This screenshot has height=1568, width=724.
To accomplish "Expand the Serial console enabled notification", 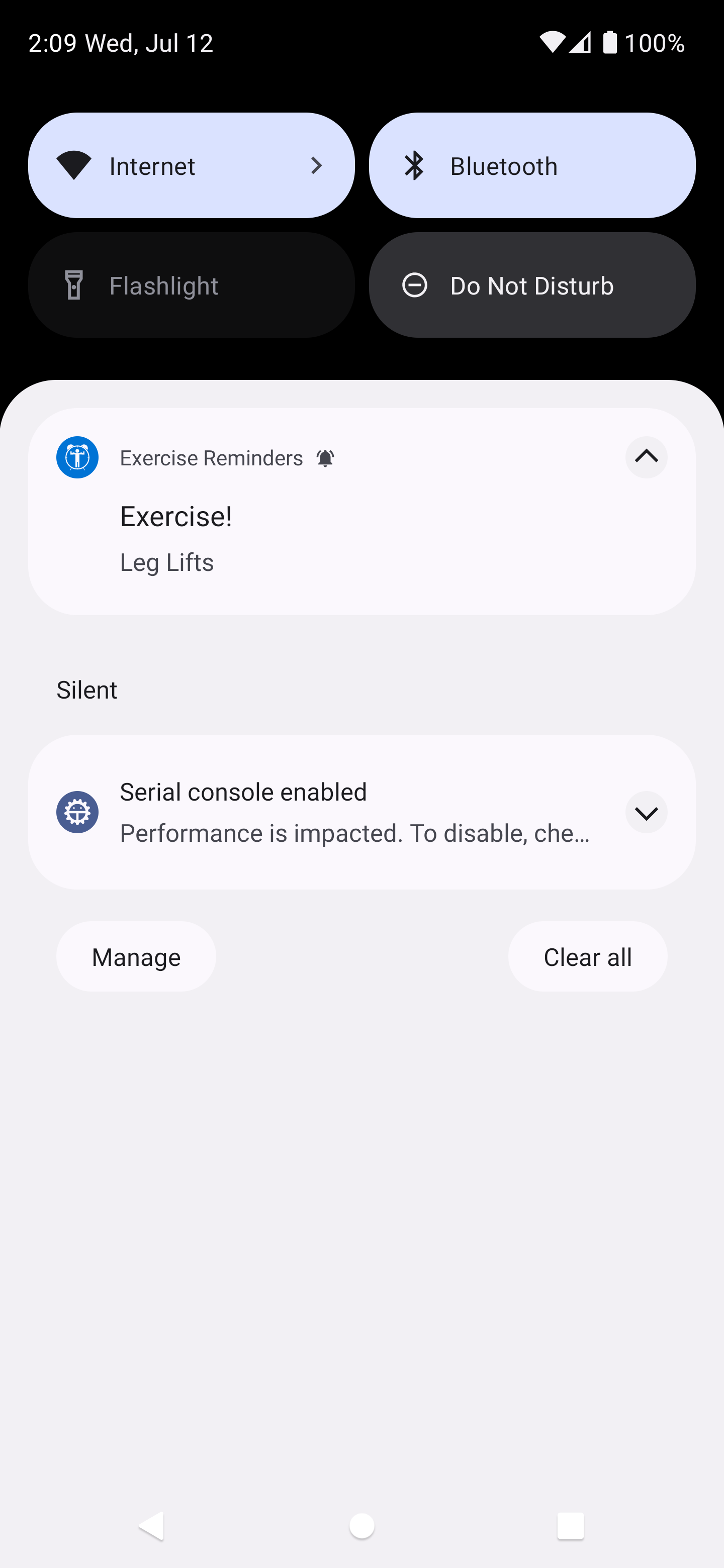I will [646, 812].
